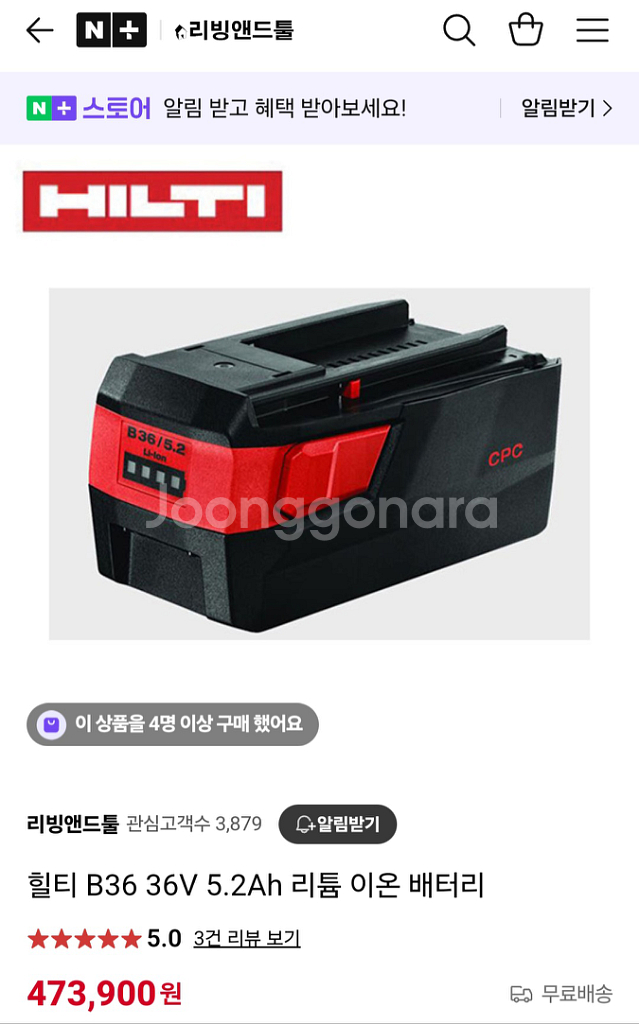Viewport: 639px width, 1024px height.
Task: Open the shopping basket
Action: pyautogui.click(x=525, y=30)
